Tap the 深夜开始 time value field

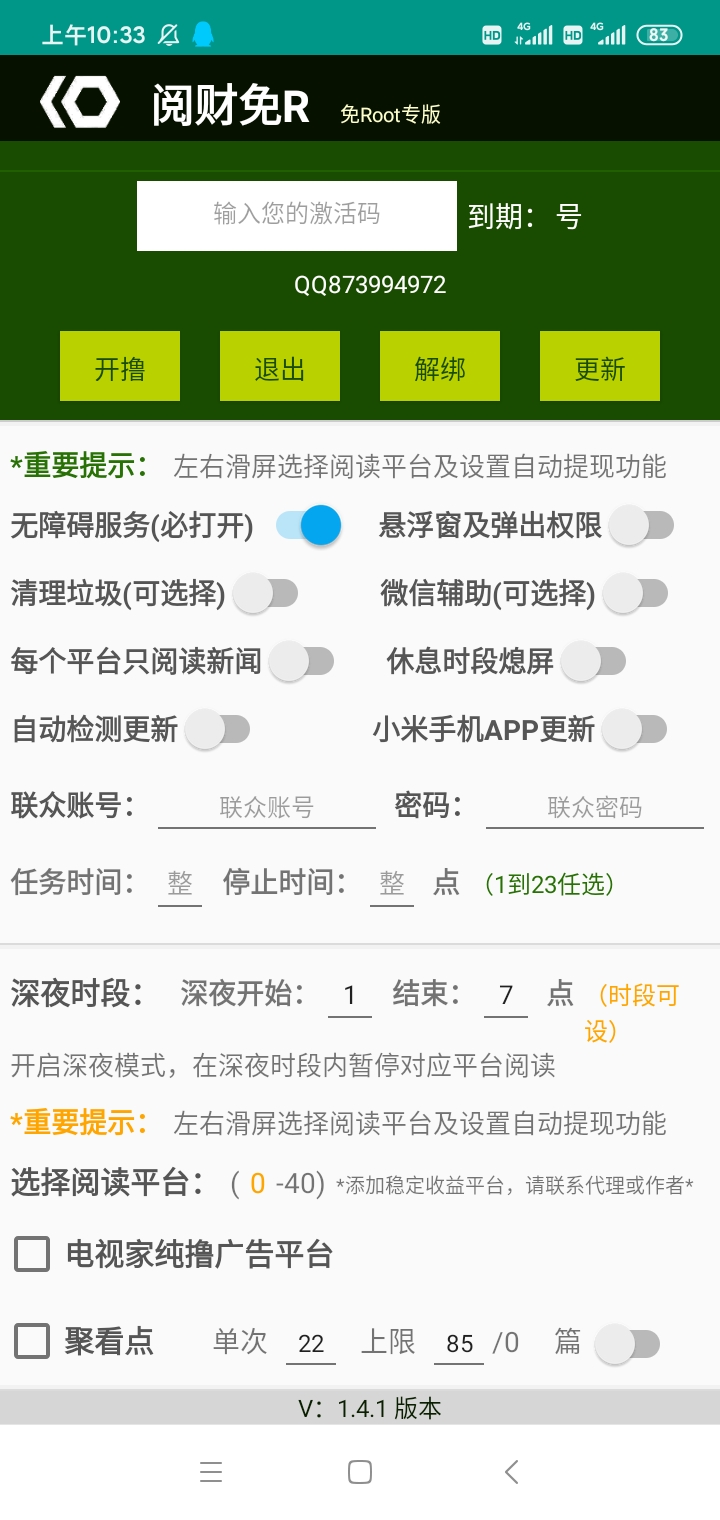click(x=350, y=995)
